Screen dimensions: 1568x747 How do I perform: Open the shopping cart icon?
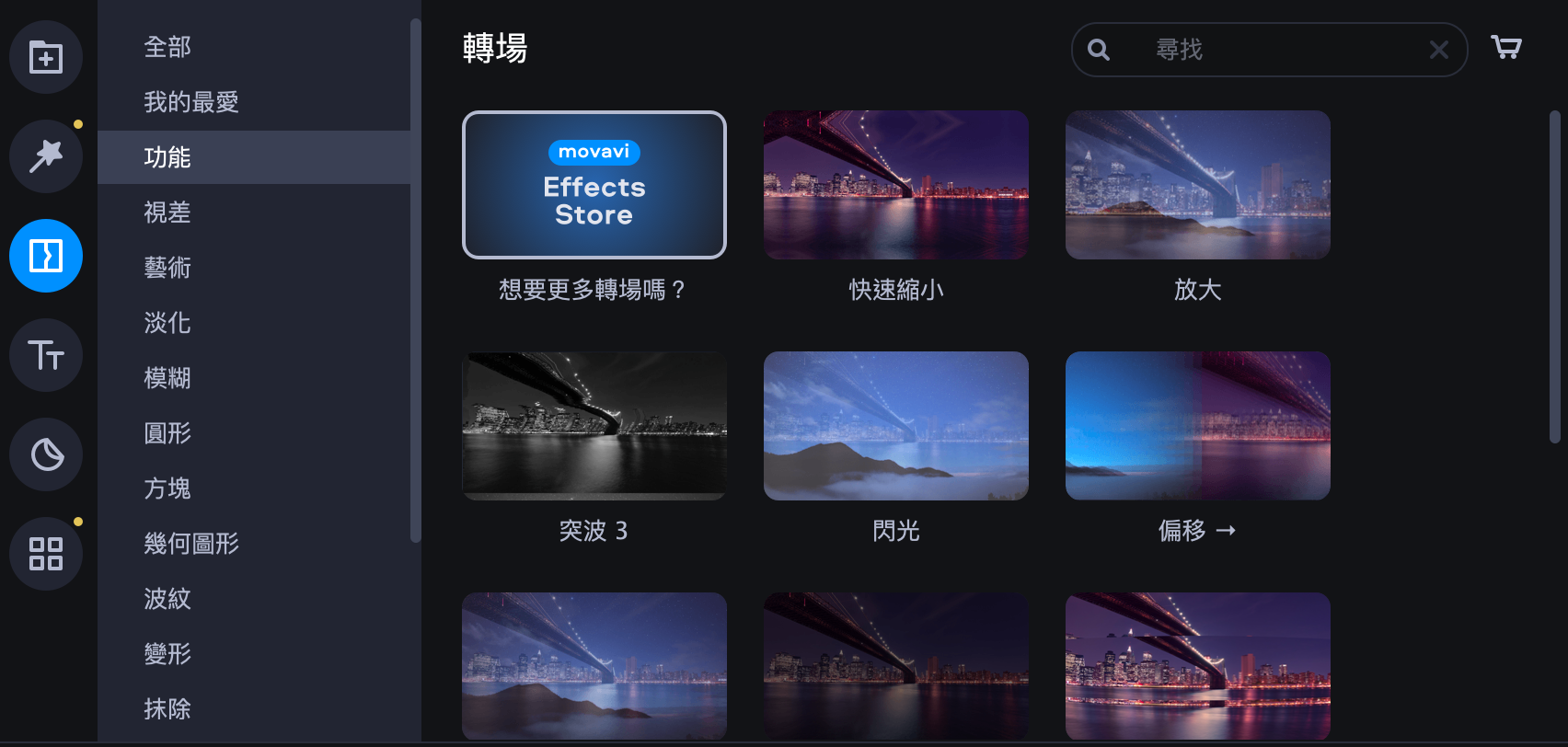click(x=1506, y=47)
